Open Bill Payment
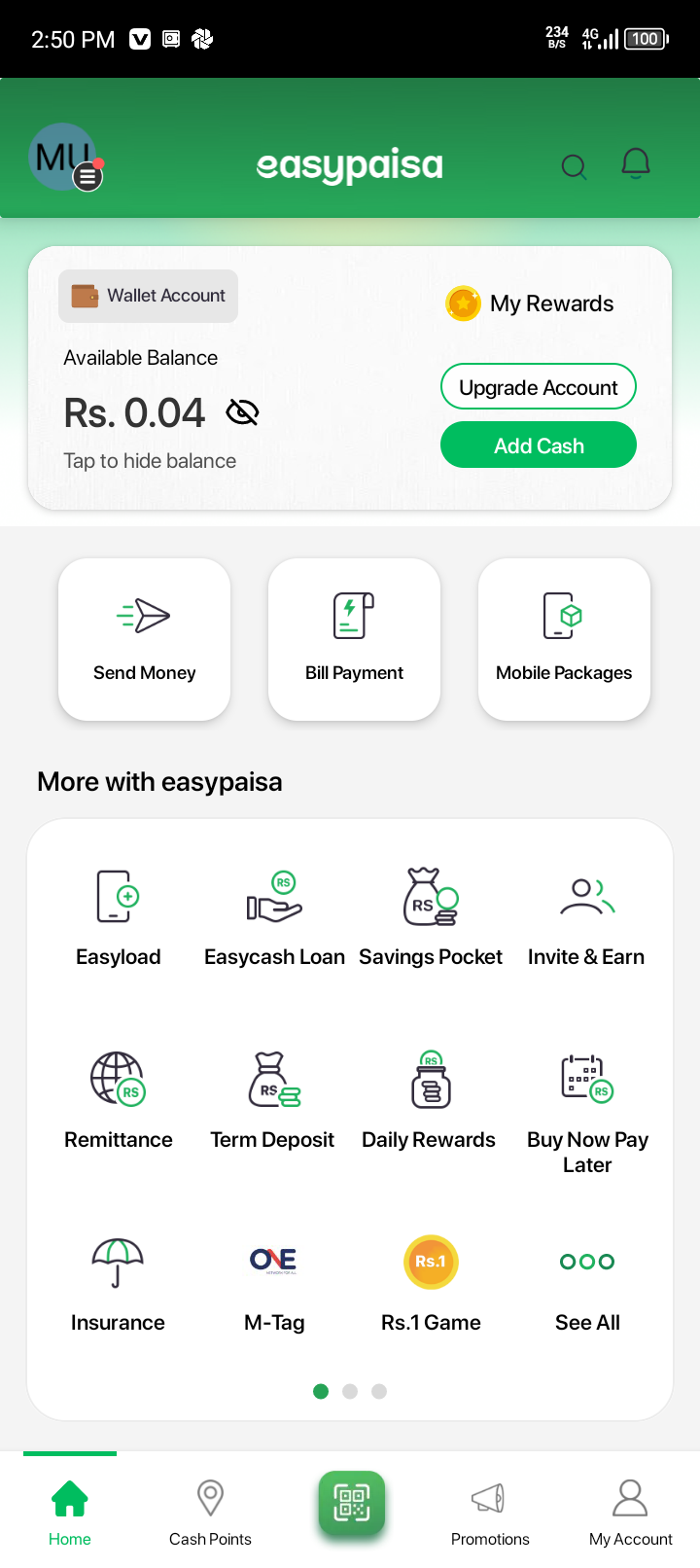Viewport: 700px width, 1568px height. (x=354, y=639)
